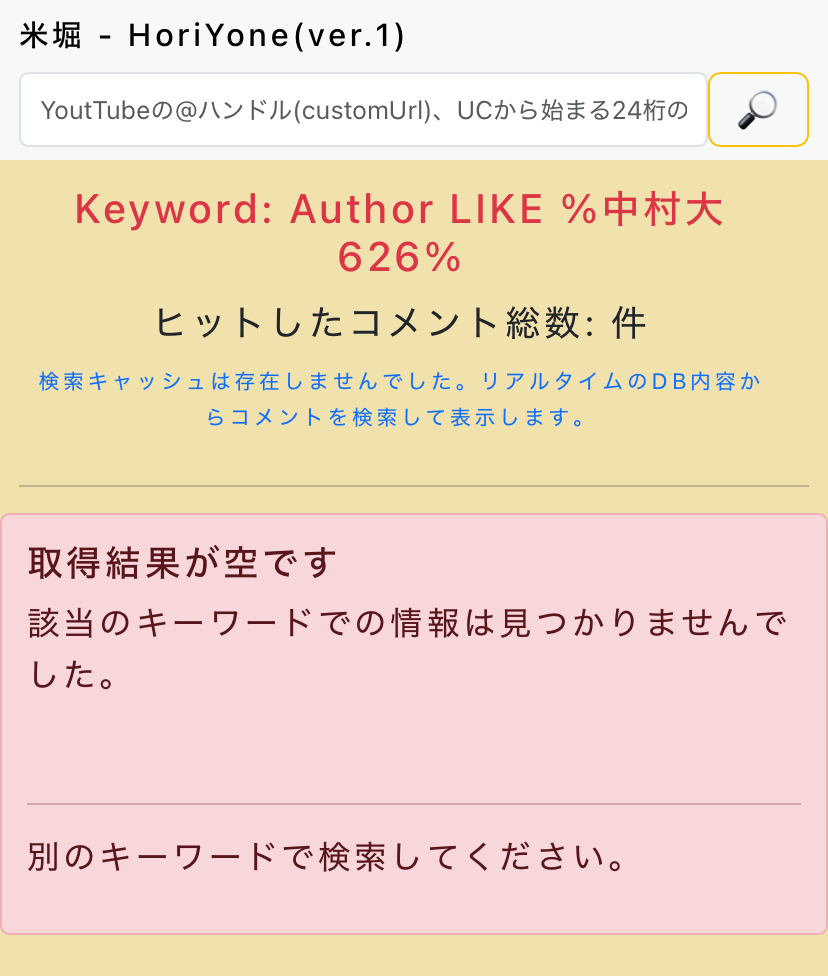Tap the magnifying glass search button
Viewport: 828px width, 976px height.
pyautogui.click(x=758, y=110)
